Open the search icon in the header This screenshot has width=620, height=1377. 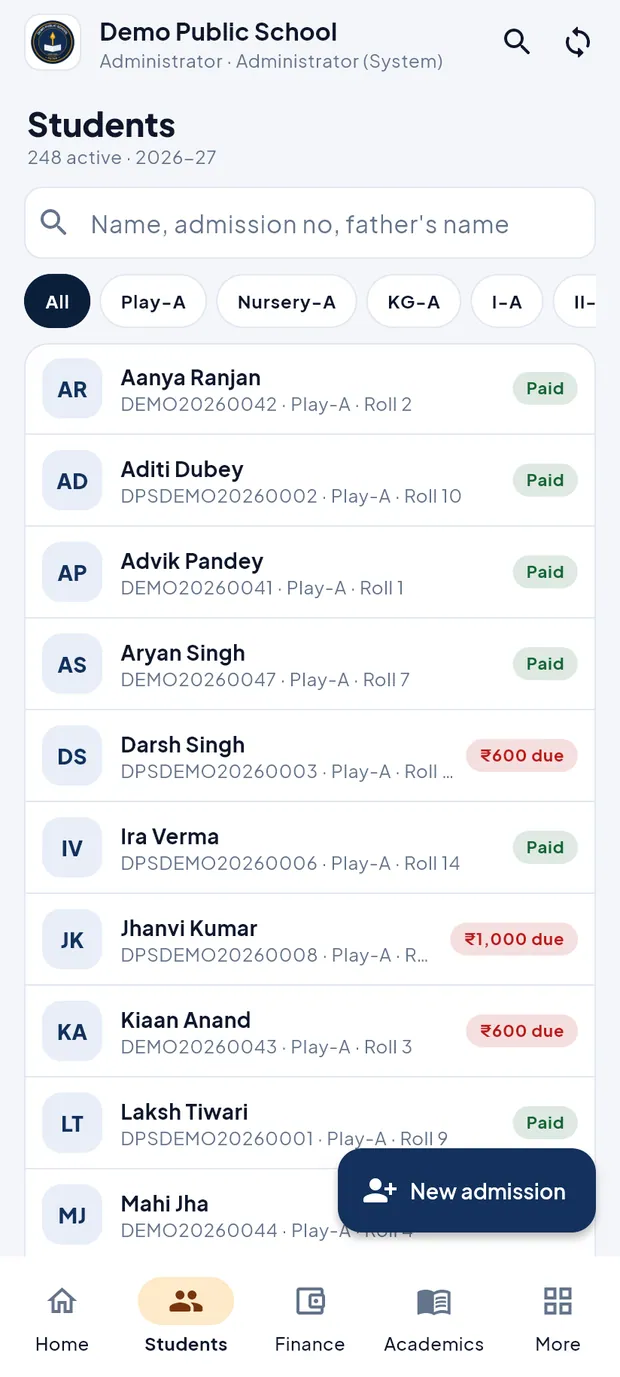[x=517, y=42]
